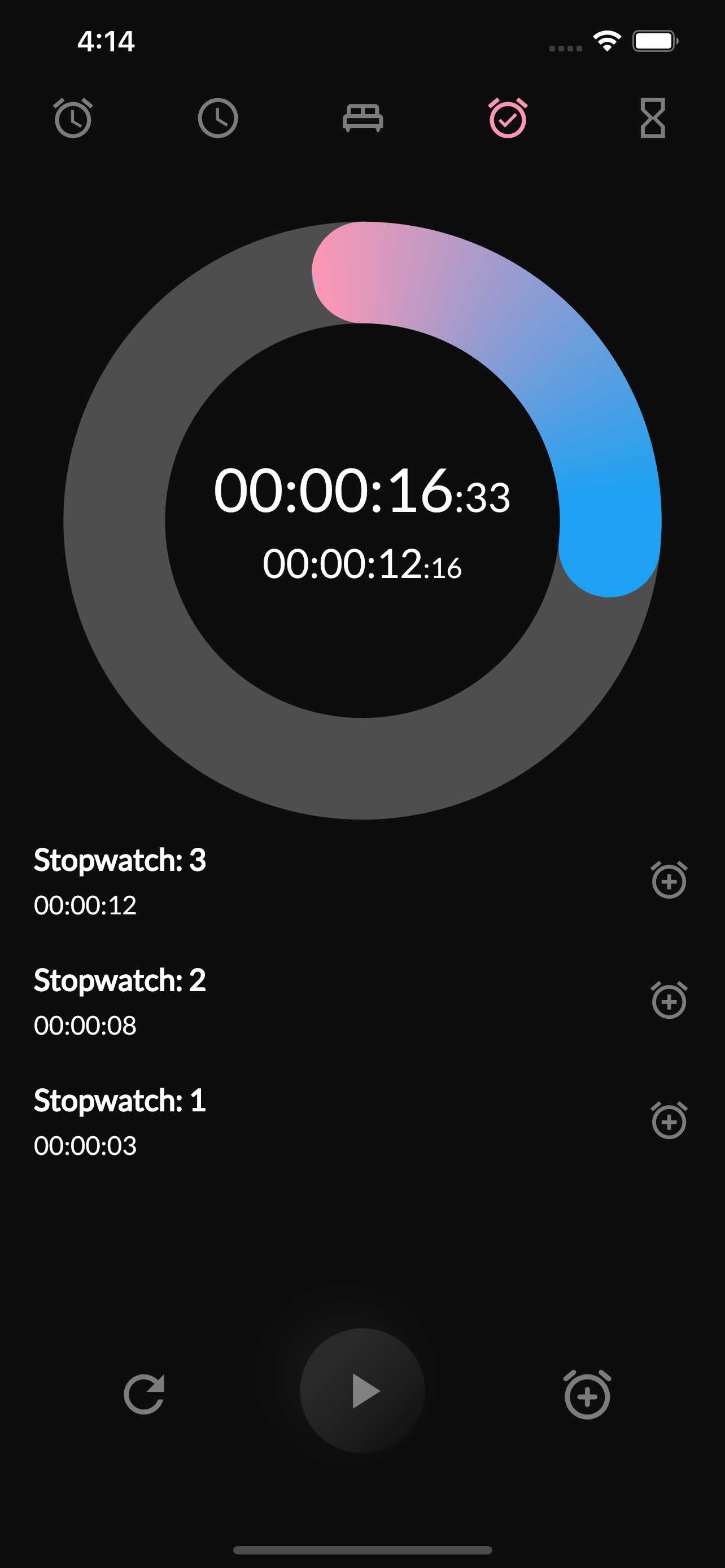
Task: Open the hourglass timer tab
Action: pos(653,118)
